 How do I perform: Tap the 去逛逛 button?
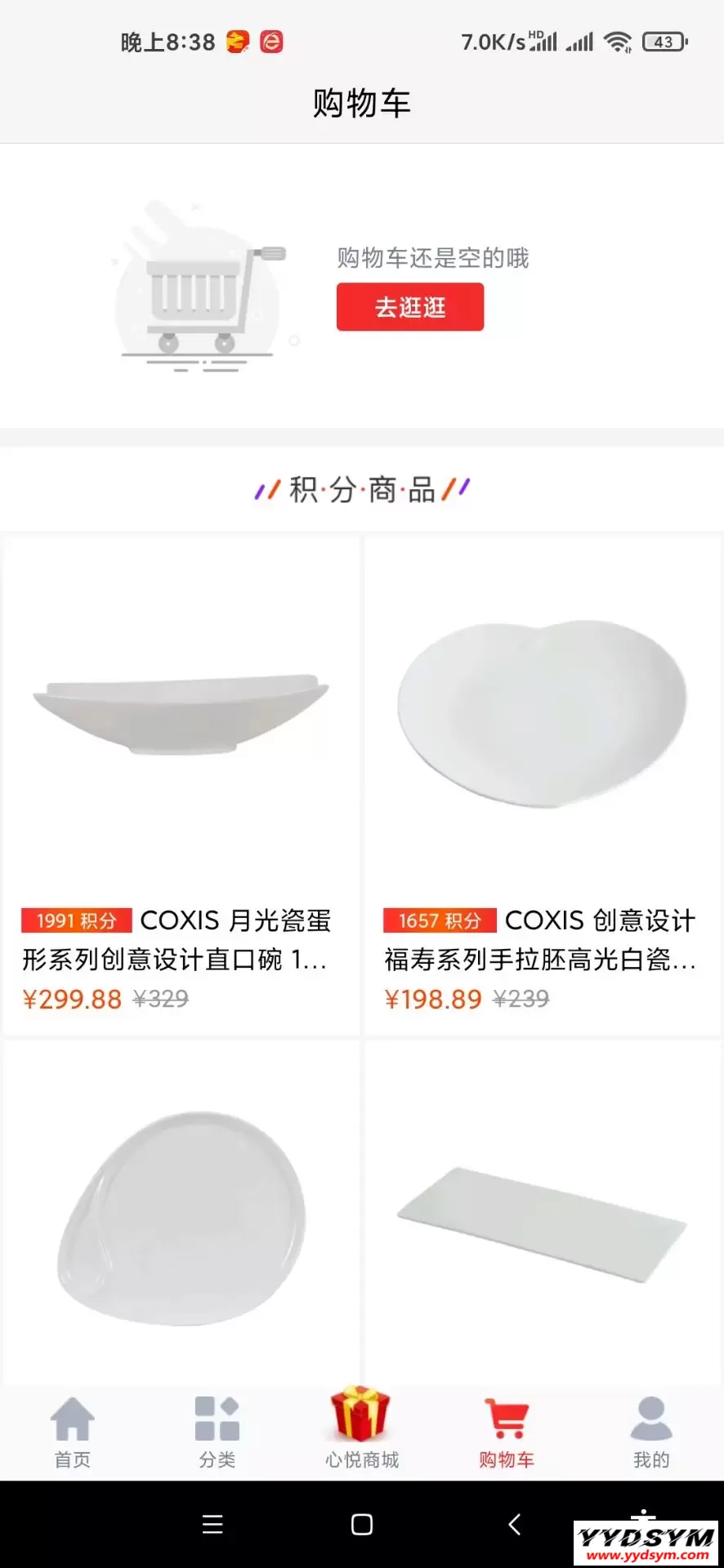pyautogui.click(x=409, y=307)
